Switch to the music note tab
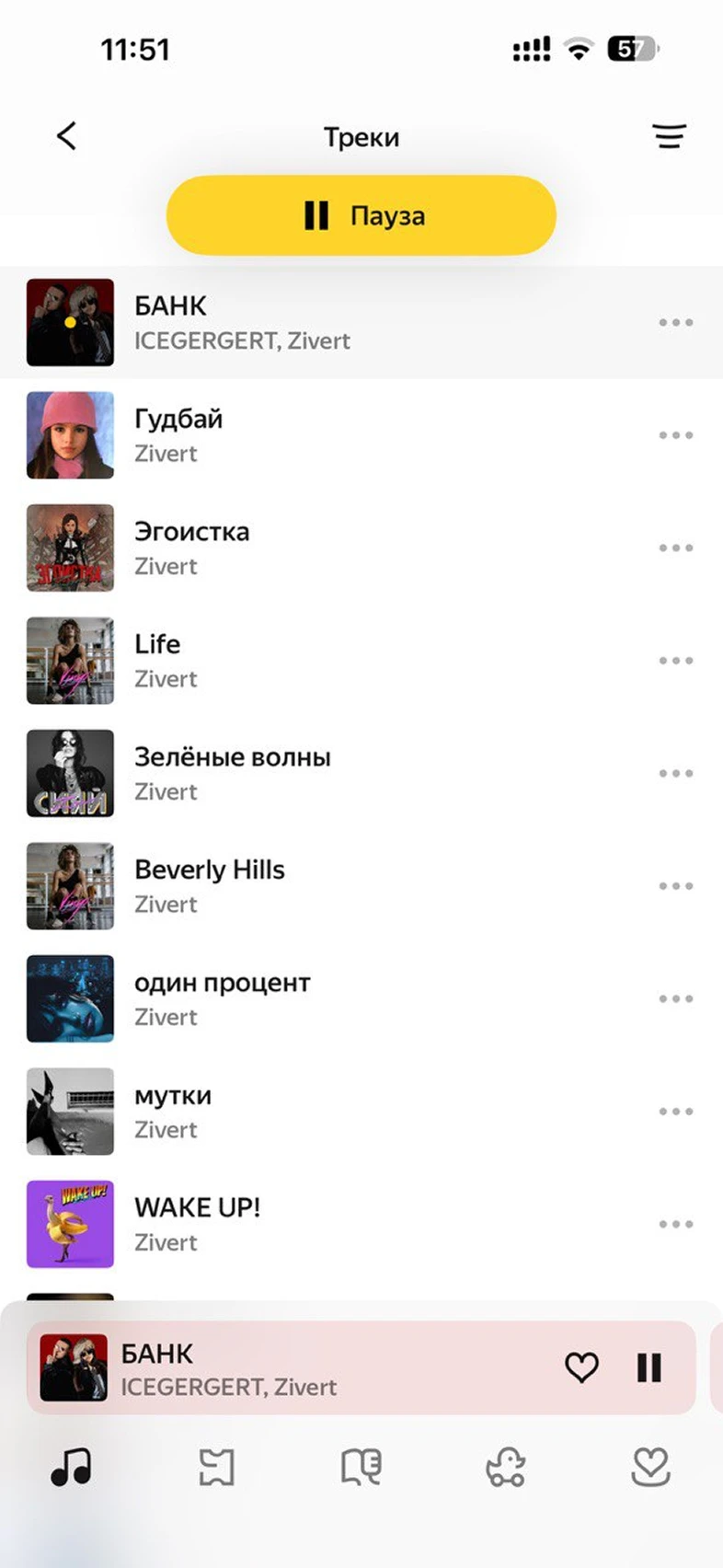This screenshot has height=1568, width=723. pyautogui.click(x=72, y=1467)
